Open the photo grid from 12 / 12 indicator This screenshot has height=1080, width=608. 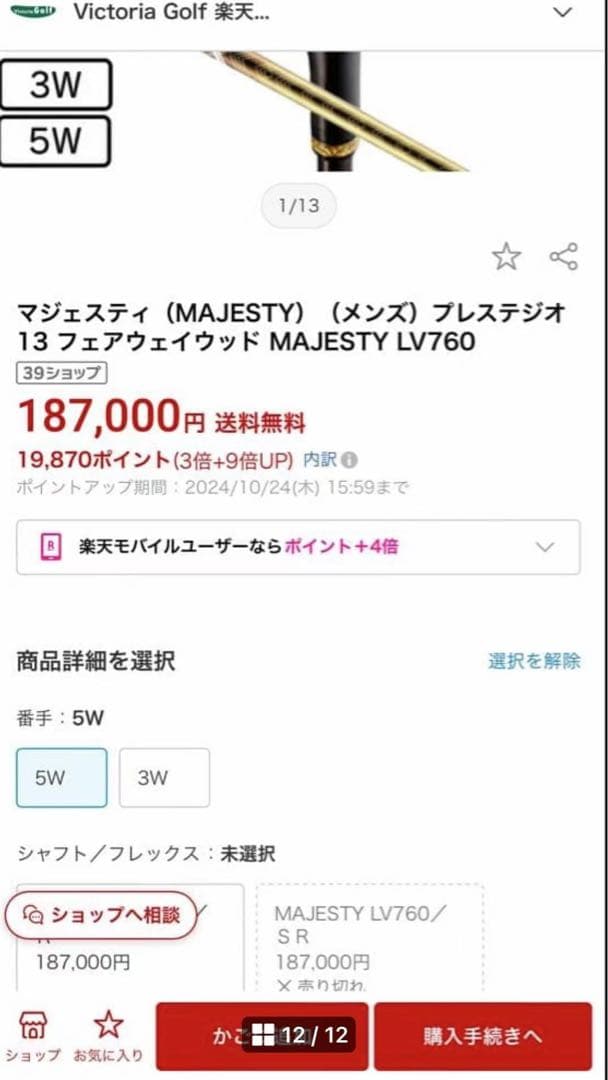[x=263, y=1035]
